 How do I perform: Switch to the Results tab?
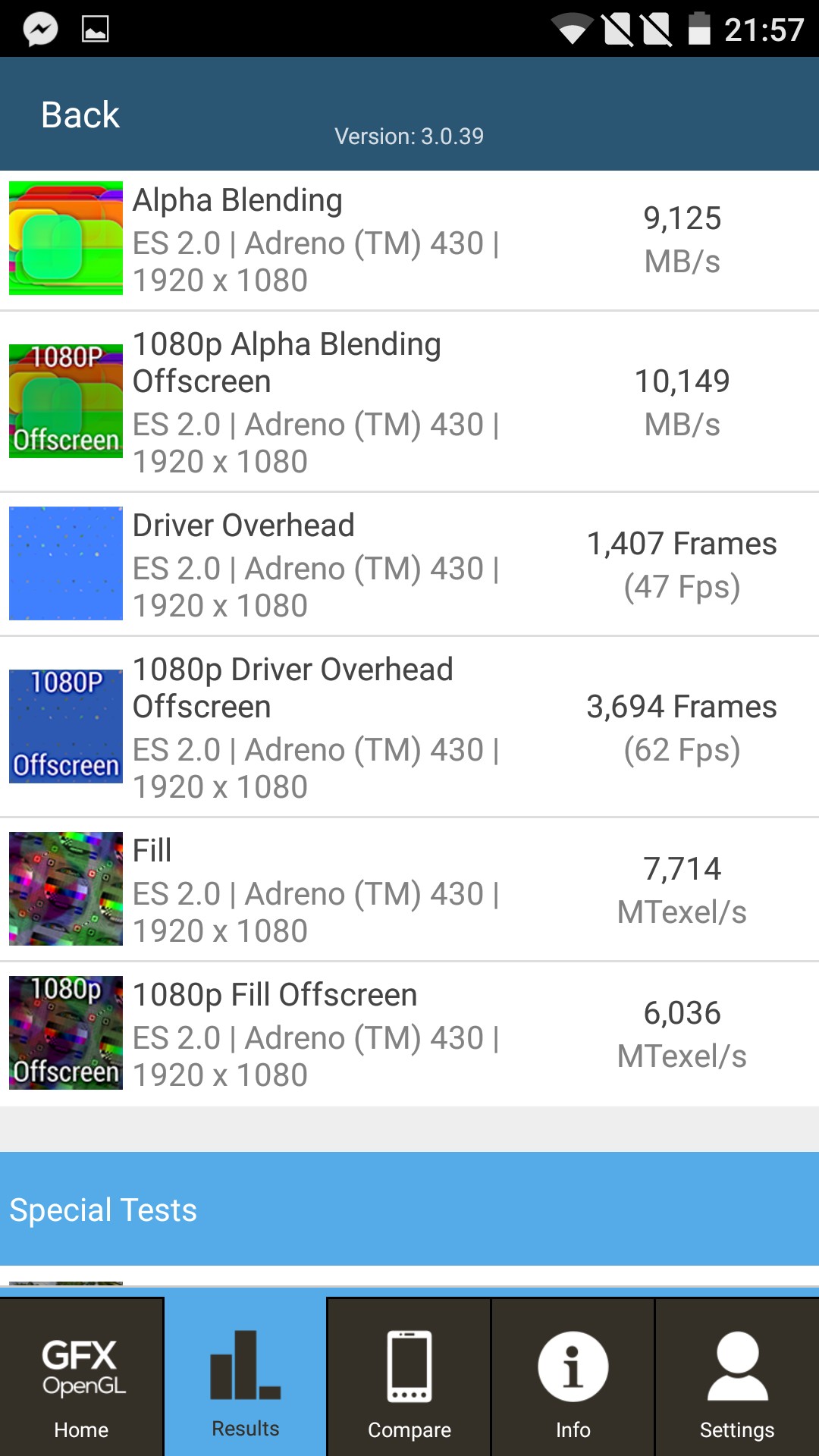click(245, 1377)
